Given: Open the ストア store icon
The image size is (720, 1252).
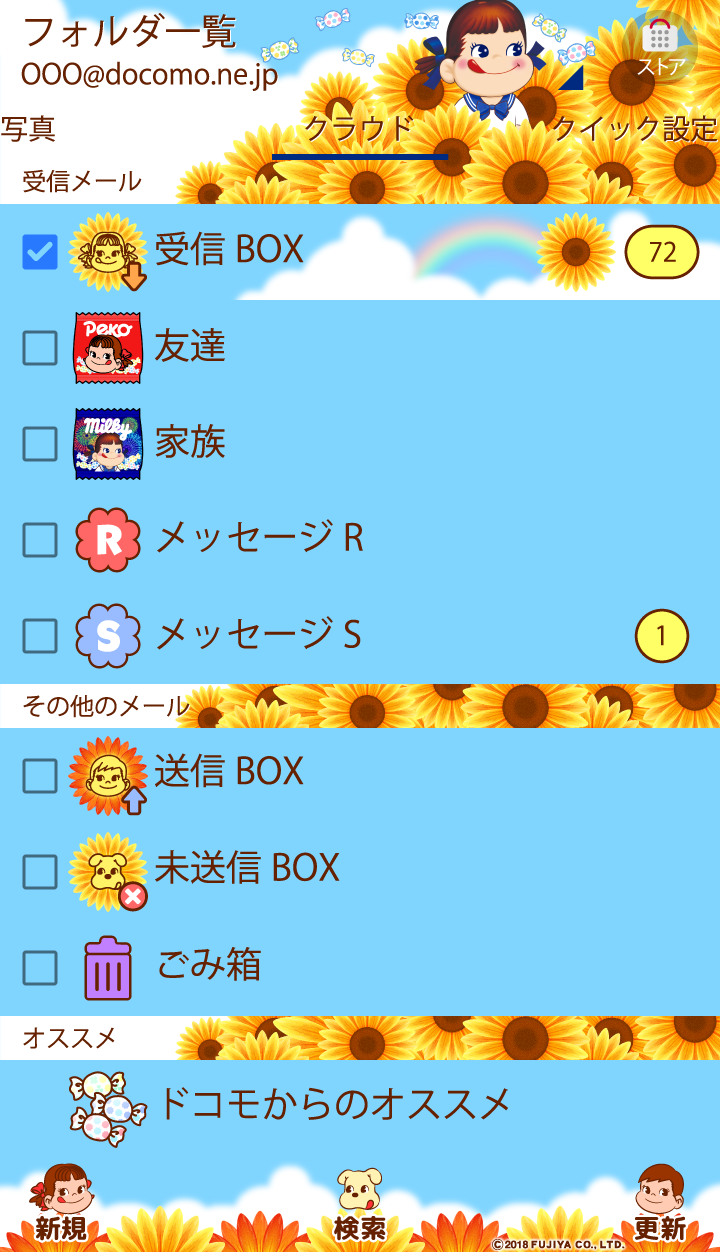Looking at the screenshot, I should (660, 47).
